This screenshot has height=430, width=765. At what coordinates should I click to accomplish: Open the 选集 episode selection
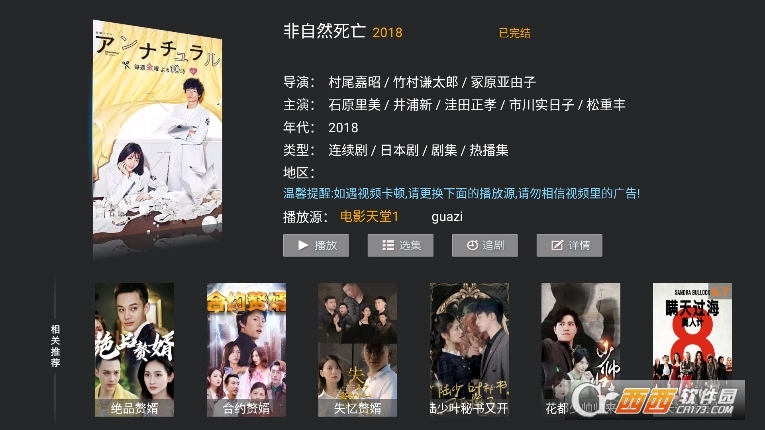click(x=400, y=245)
